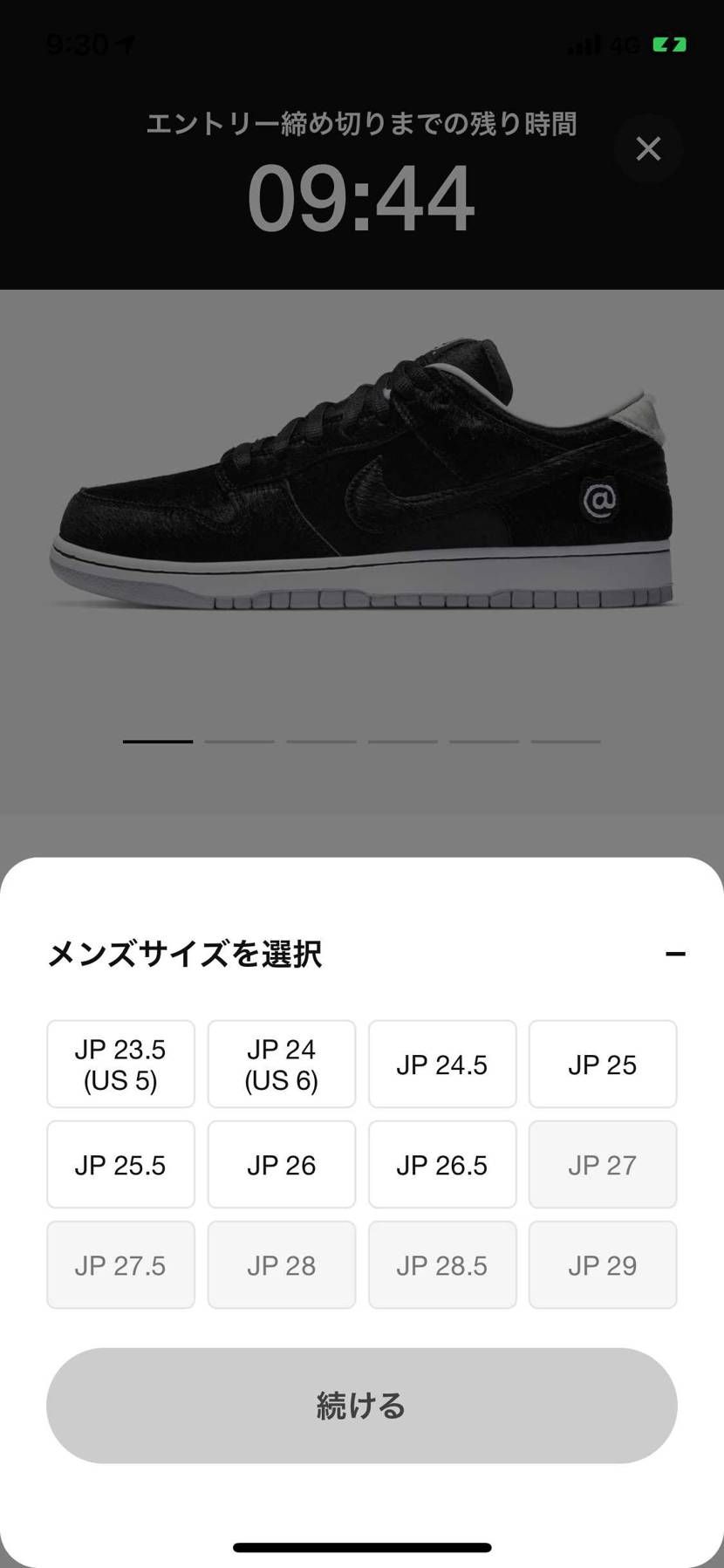Select size JP 25
Screen dimensions: 724x1568
pos(603,1064)
